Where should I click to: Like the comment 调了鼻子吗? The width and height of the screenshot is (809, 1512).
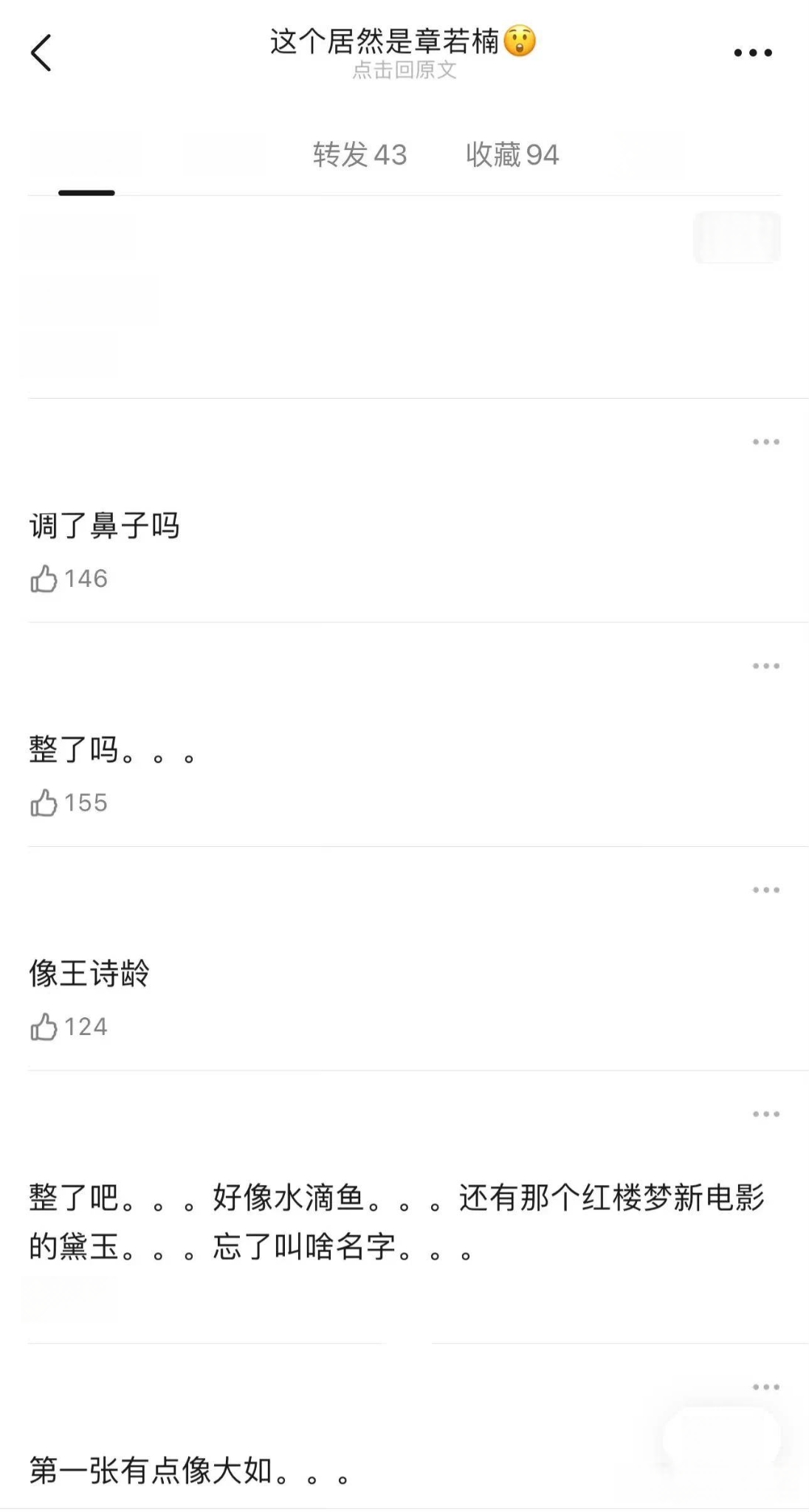coord(44,579)
